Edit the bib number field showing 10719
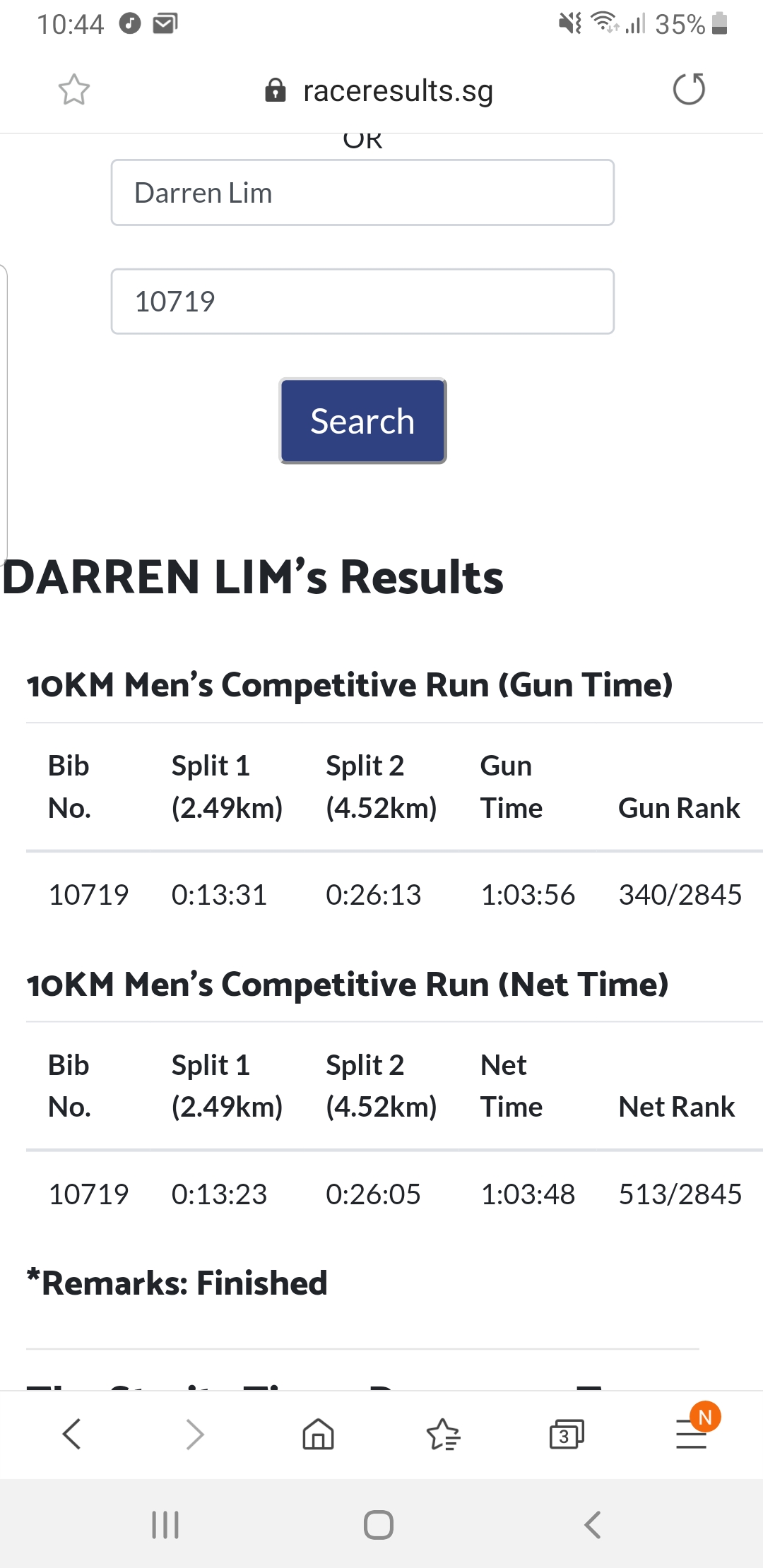Viewport: 763px width, 1568px height. tap(362, 302)
